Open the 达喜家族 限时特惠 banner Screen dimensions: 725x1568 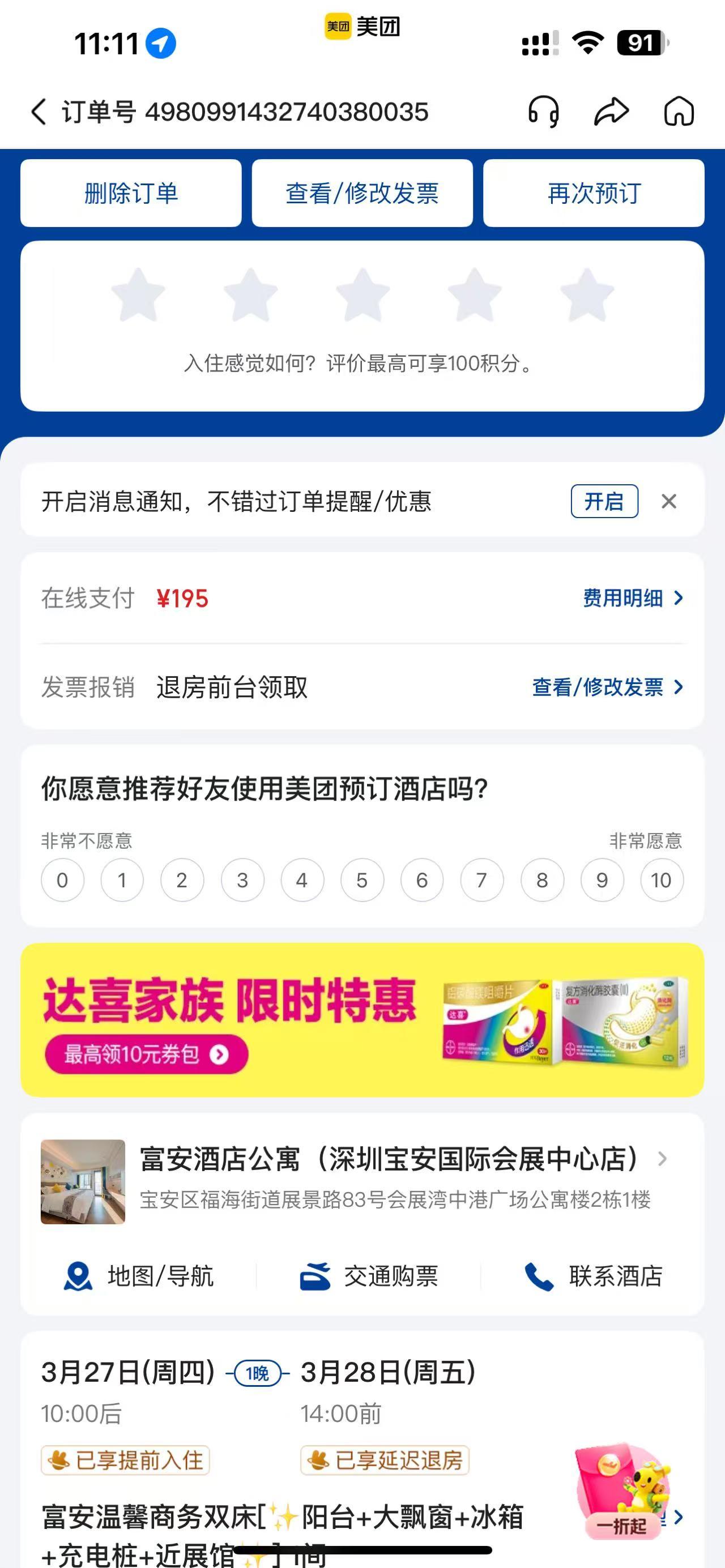pyautogui.click(x=362, y=1019)
